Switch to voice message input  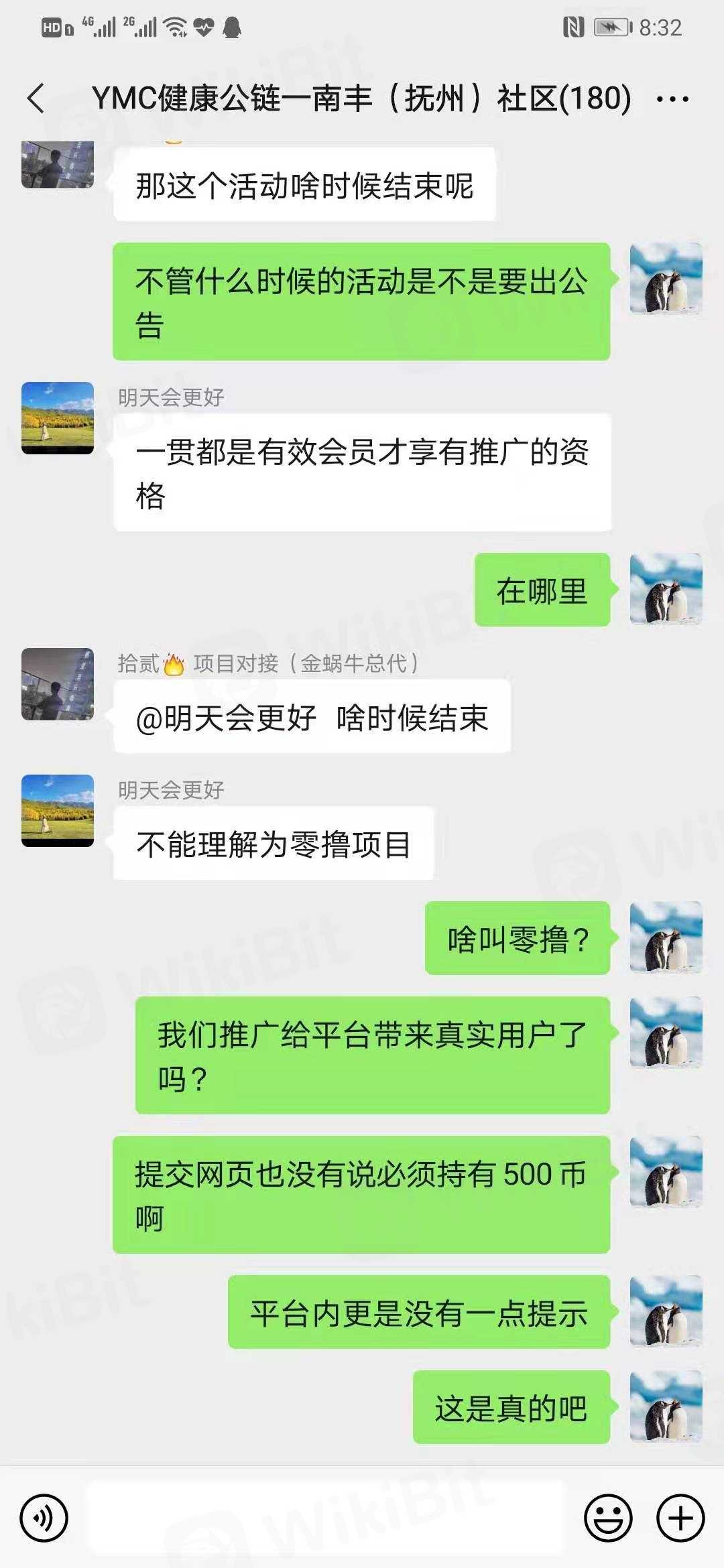44,1518
